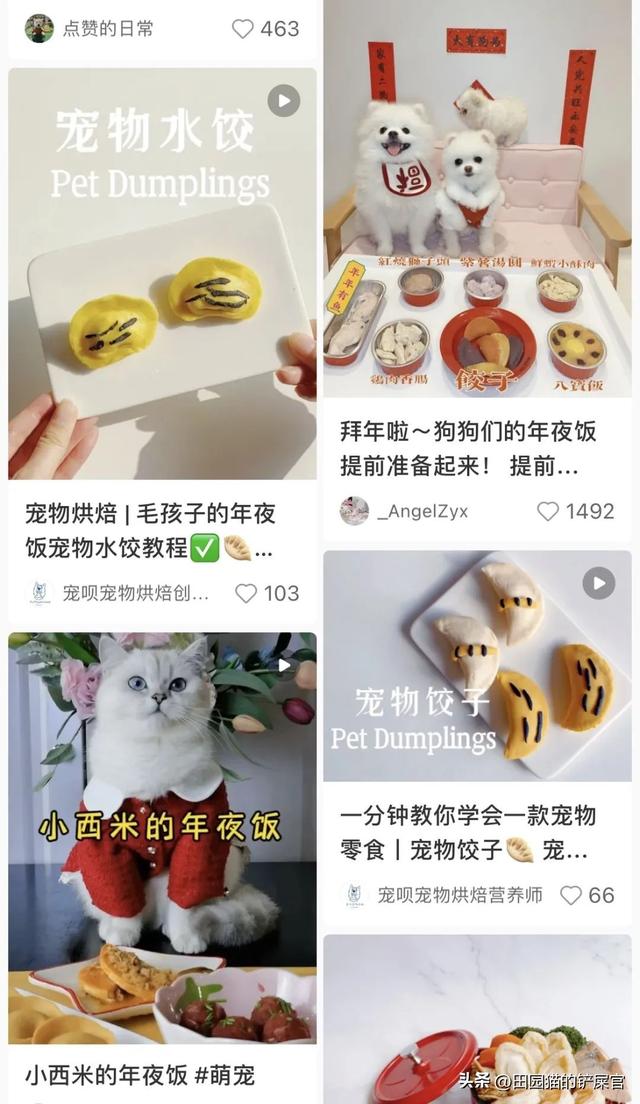Like the _AngelZyx post with 1492 likes
This screenshot has height=1104, width=640.
click(x=548, y=512)
